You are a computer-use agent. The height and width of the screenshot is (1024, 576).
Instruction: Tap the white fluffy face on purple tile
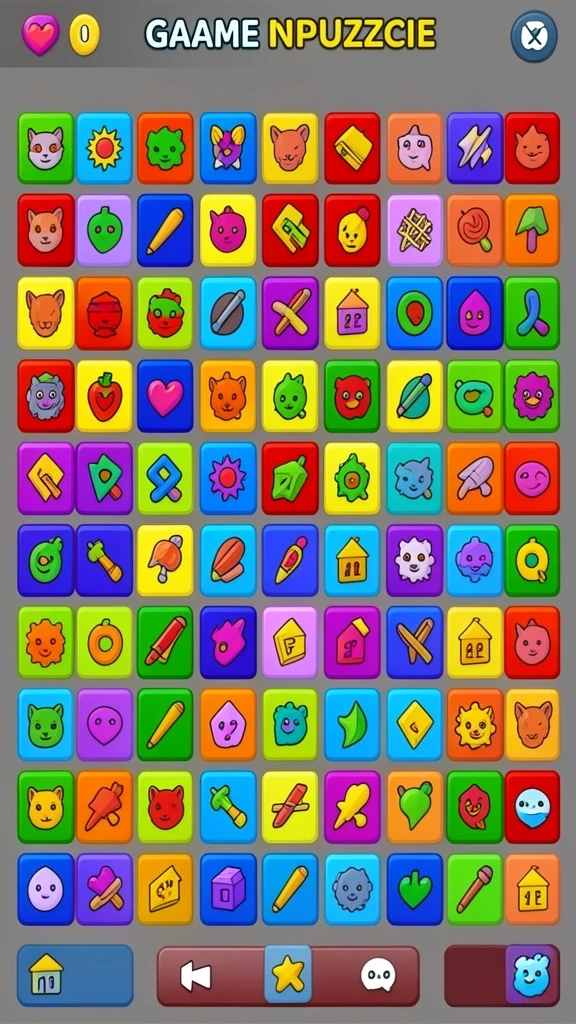click(x=415, y=560)
